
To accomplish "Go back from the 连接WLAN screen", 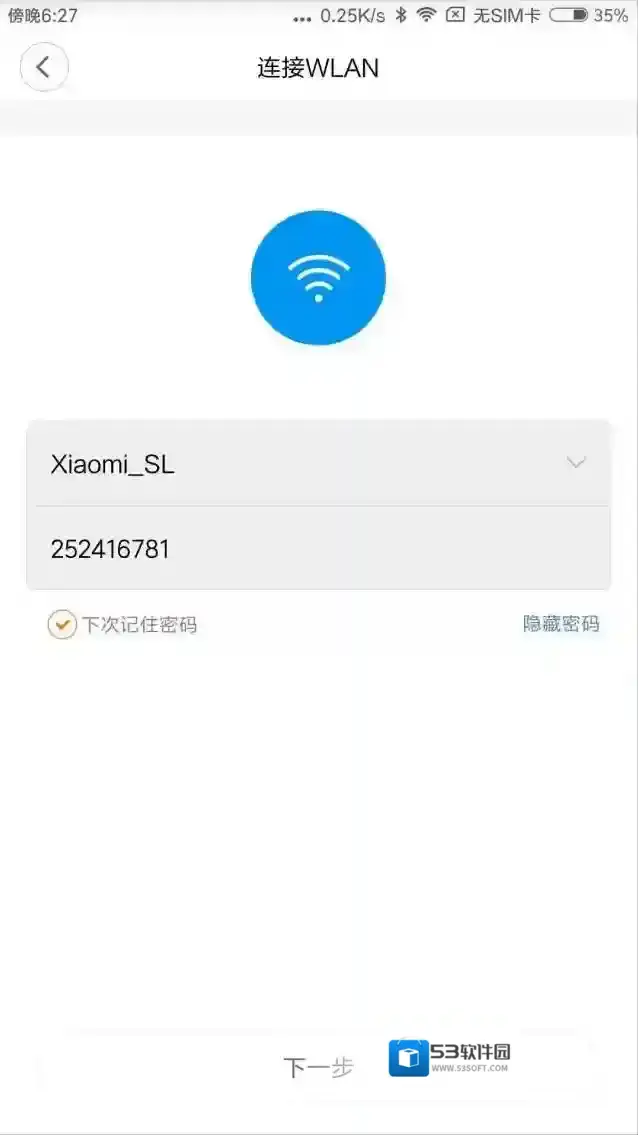I will [x=43, y=68].
